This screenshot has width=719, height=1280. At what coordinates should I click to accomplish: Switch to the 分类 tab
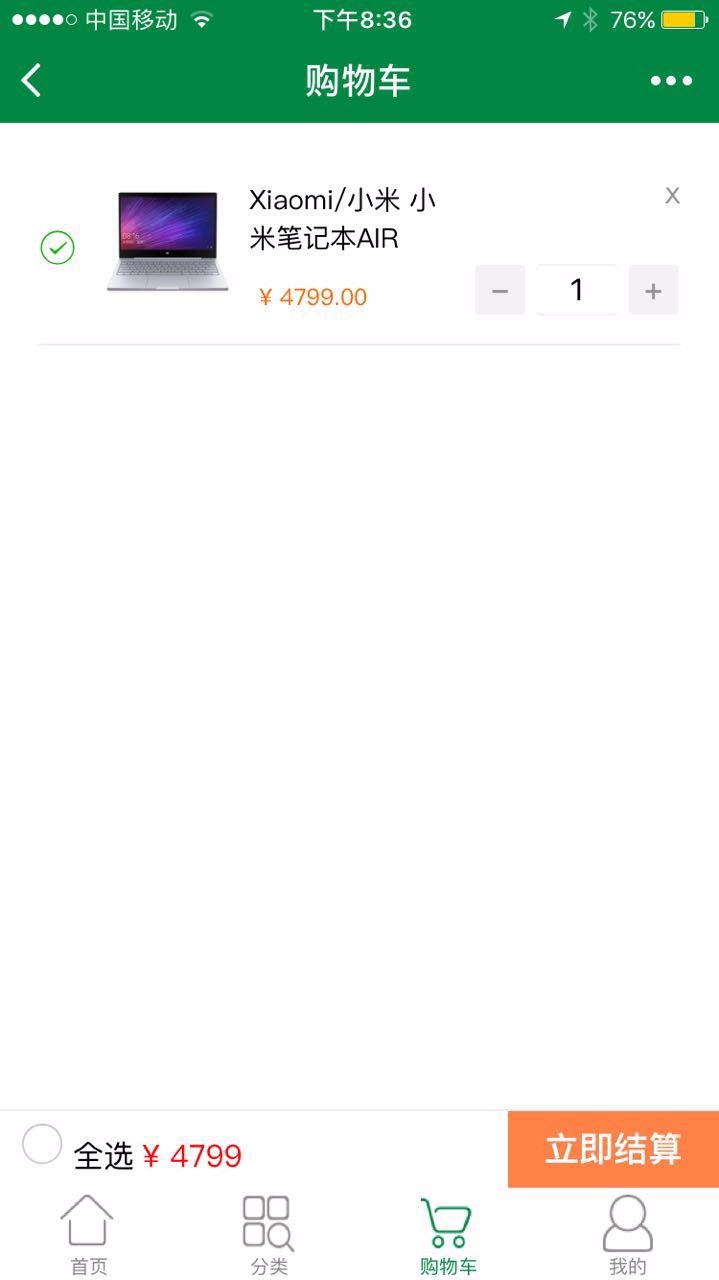pos(268,1236)
